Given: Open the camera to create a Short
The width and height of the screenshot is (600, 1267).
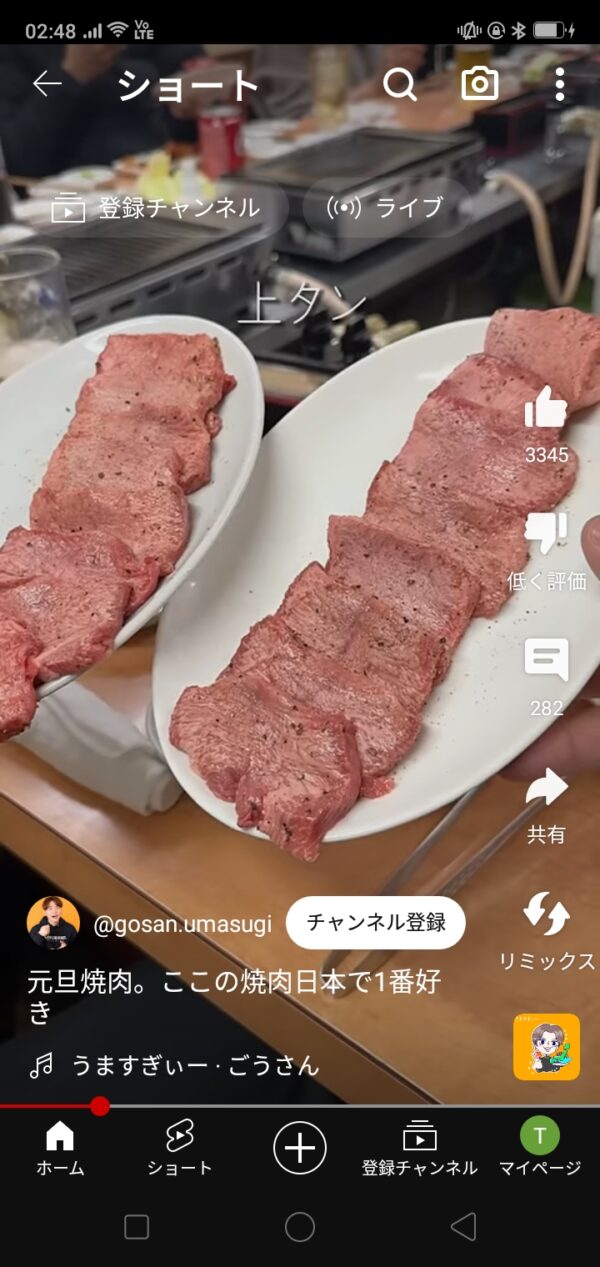Looking at the screenshot, I should click(480, 85).
